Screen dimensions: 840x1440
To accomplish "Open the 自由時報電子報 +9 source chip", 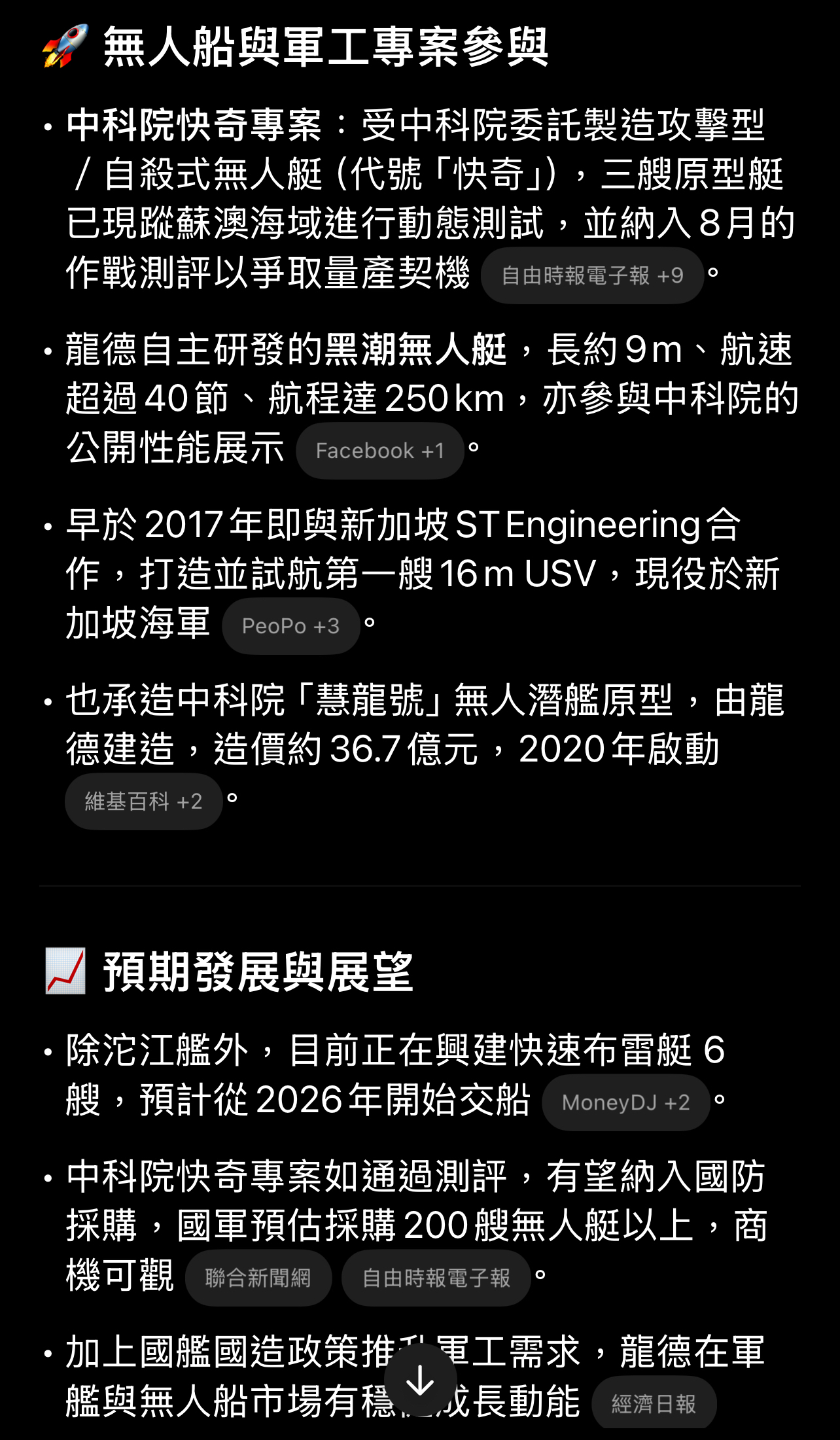I will tap(592, 275).
